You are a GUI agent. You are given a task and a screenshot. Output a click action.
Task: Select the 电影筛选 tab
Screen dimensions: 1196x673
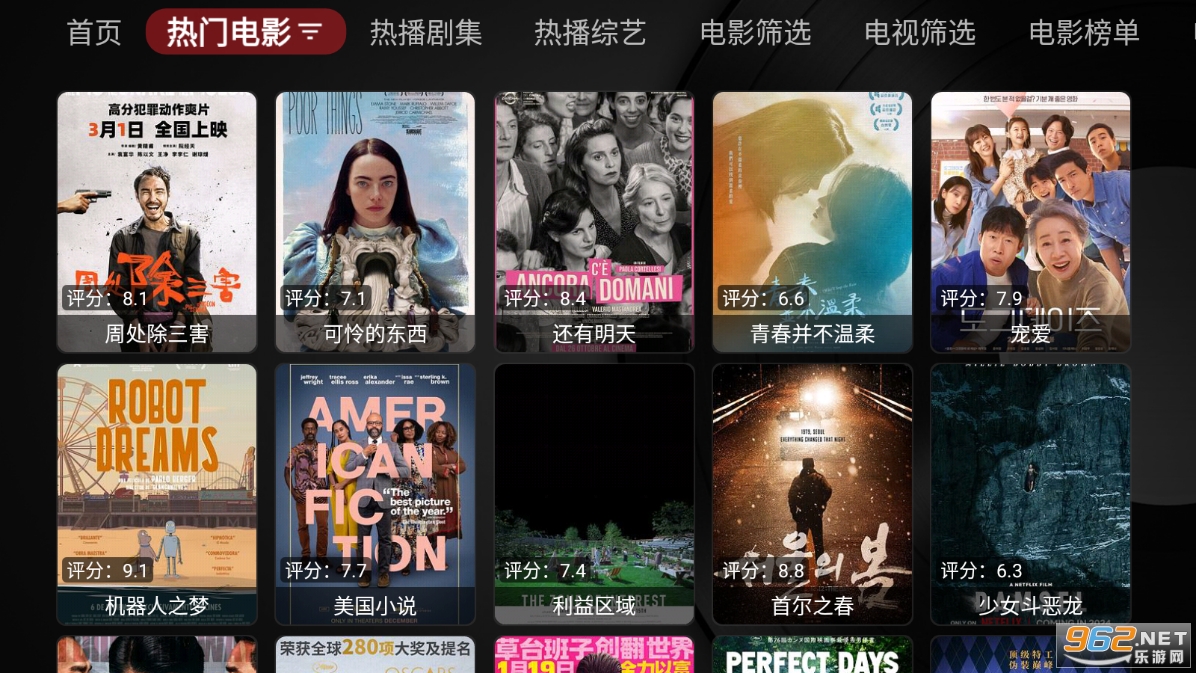[x=755, y=33]
